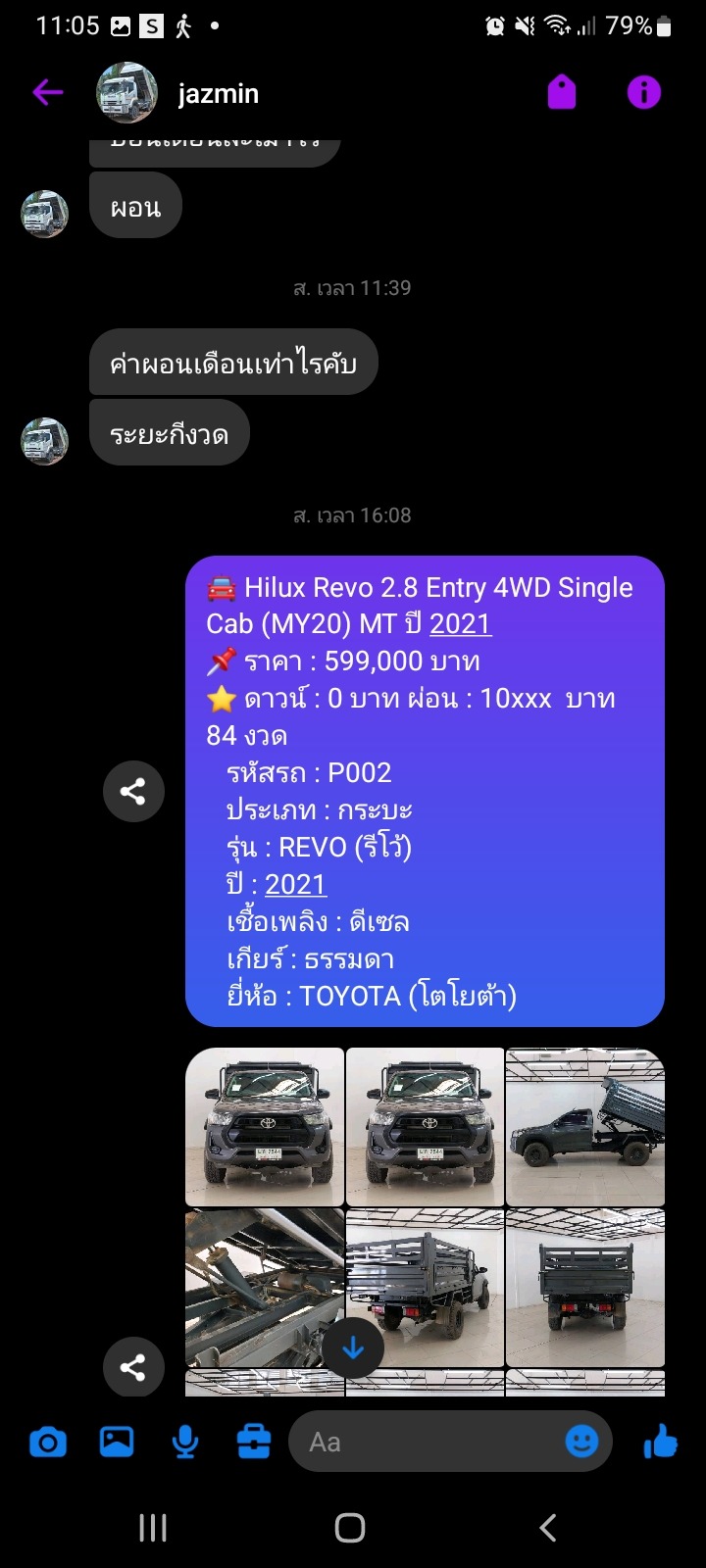
Task: Jump to latest messages with down arrow
Action: [x=353, y=1348]
